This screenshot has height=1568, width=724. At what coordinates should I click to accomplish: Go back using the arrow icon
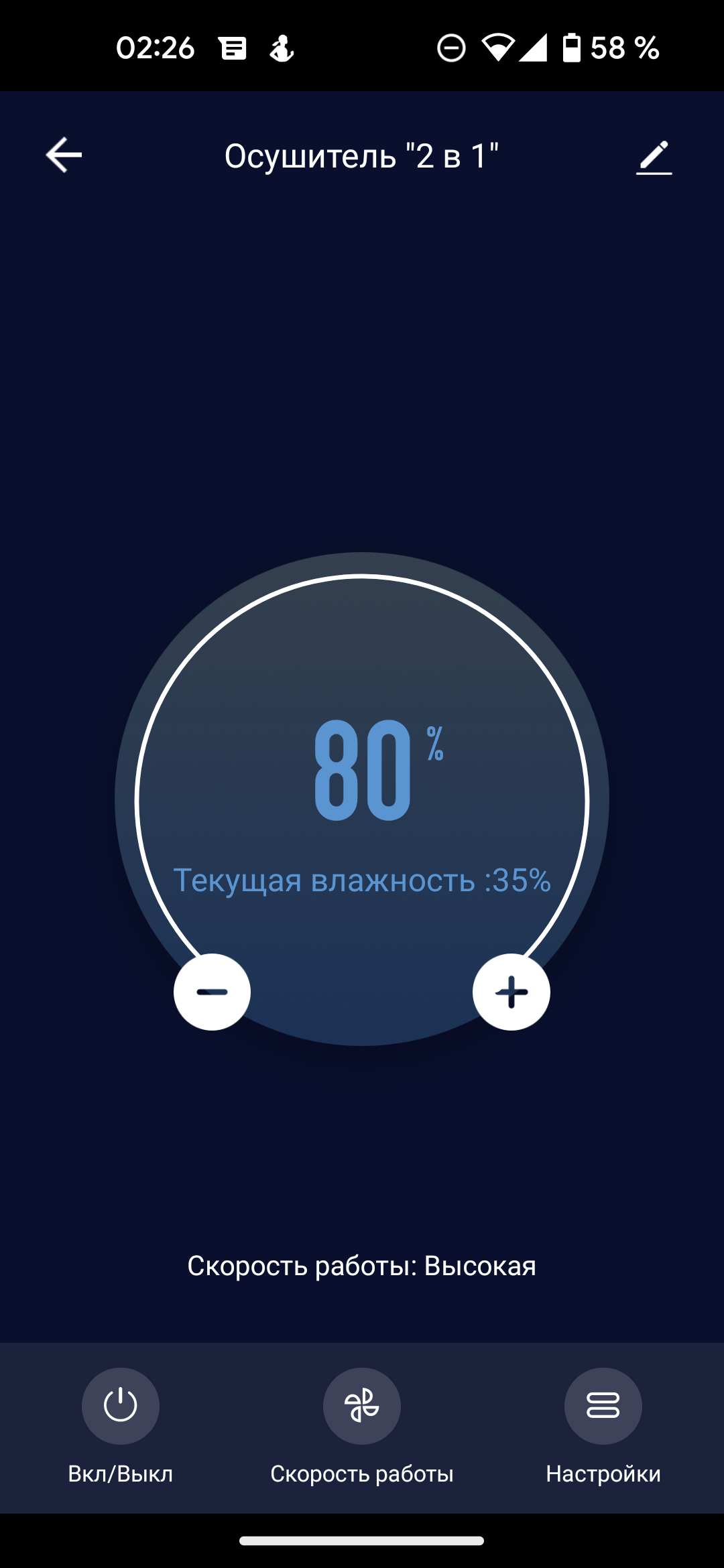pyautogui.click(x=64, y=155)
